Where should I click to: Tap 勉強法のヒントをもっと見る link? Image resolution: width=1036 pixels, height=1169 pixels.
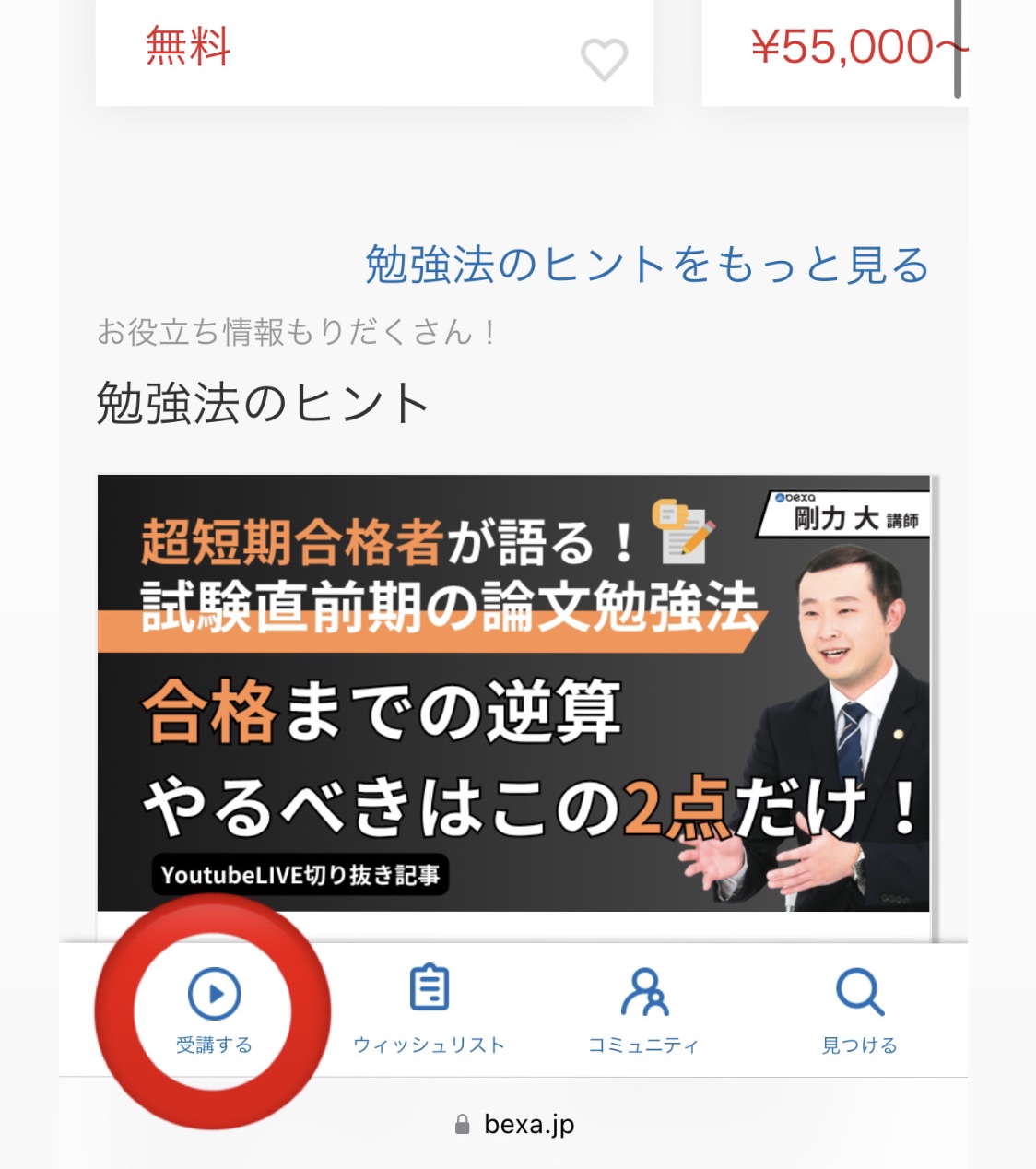[647, 266]
